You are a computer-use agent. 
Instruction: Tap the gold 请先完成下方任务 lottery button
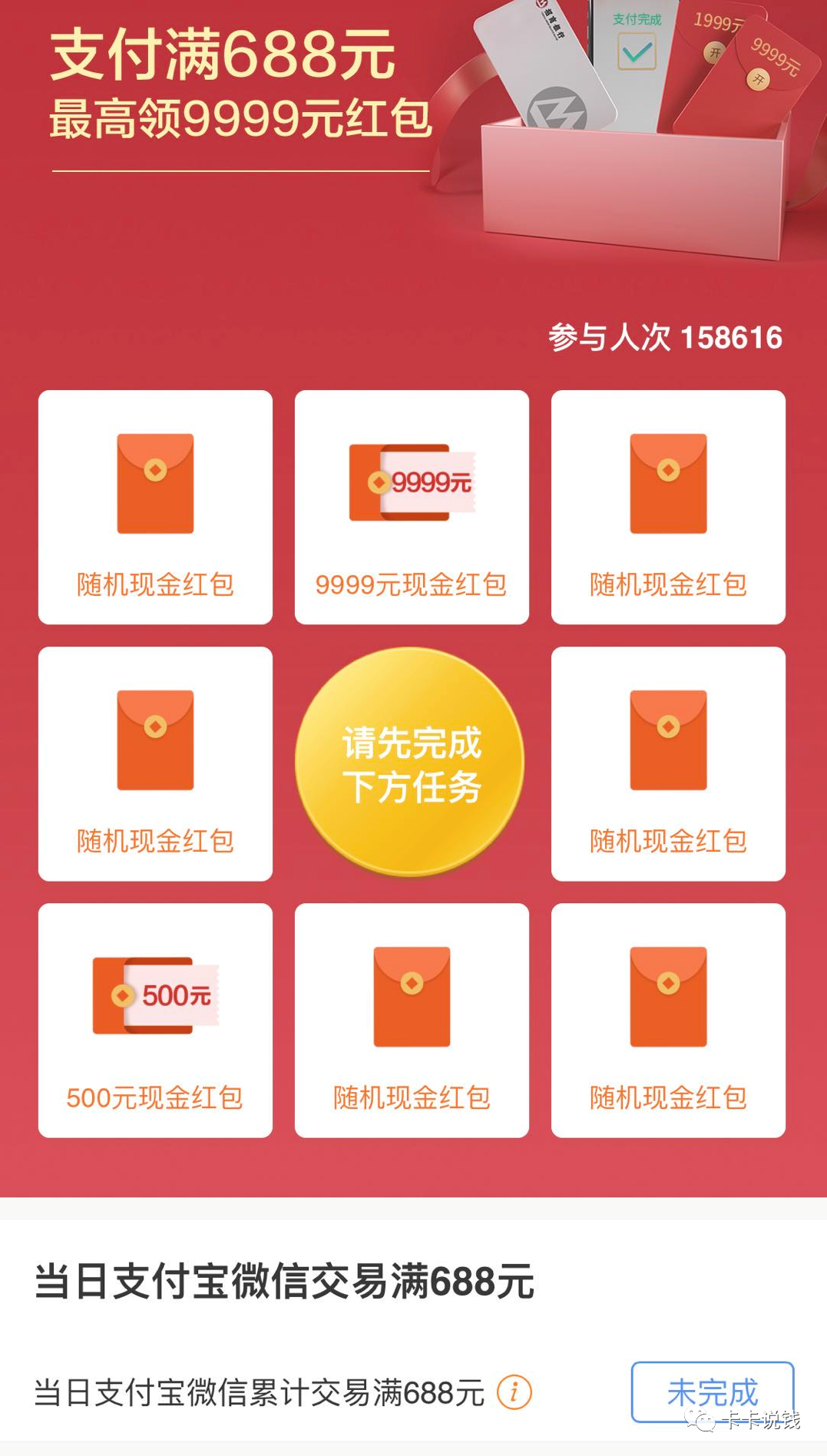[411, 763]
